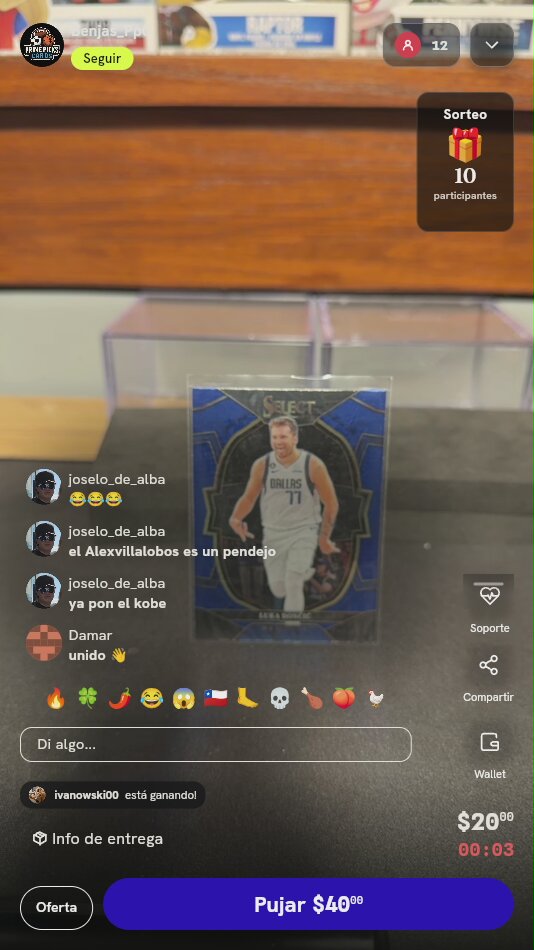
Task: Send the chili pepper reaction
Action: pos(120,699)
